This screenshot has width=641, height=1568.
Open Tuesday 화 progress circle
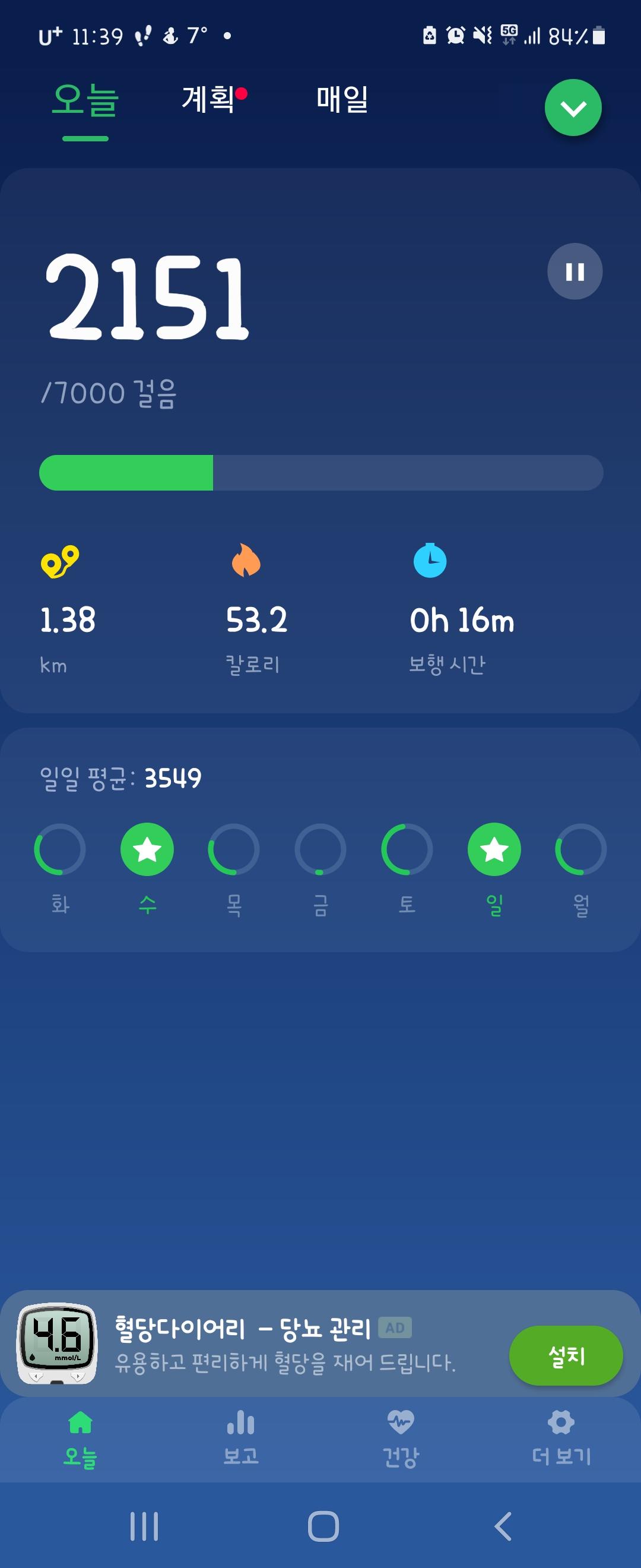click(60, 849)
